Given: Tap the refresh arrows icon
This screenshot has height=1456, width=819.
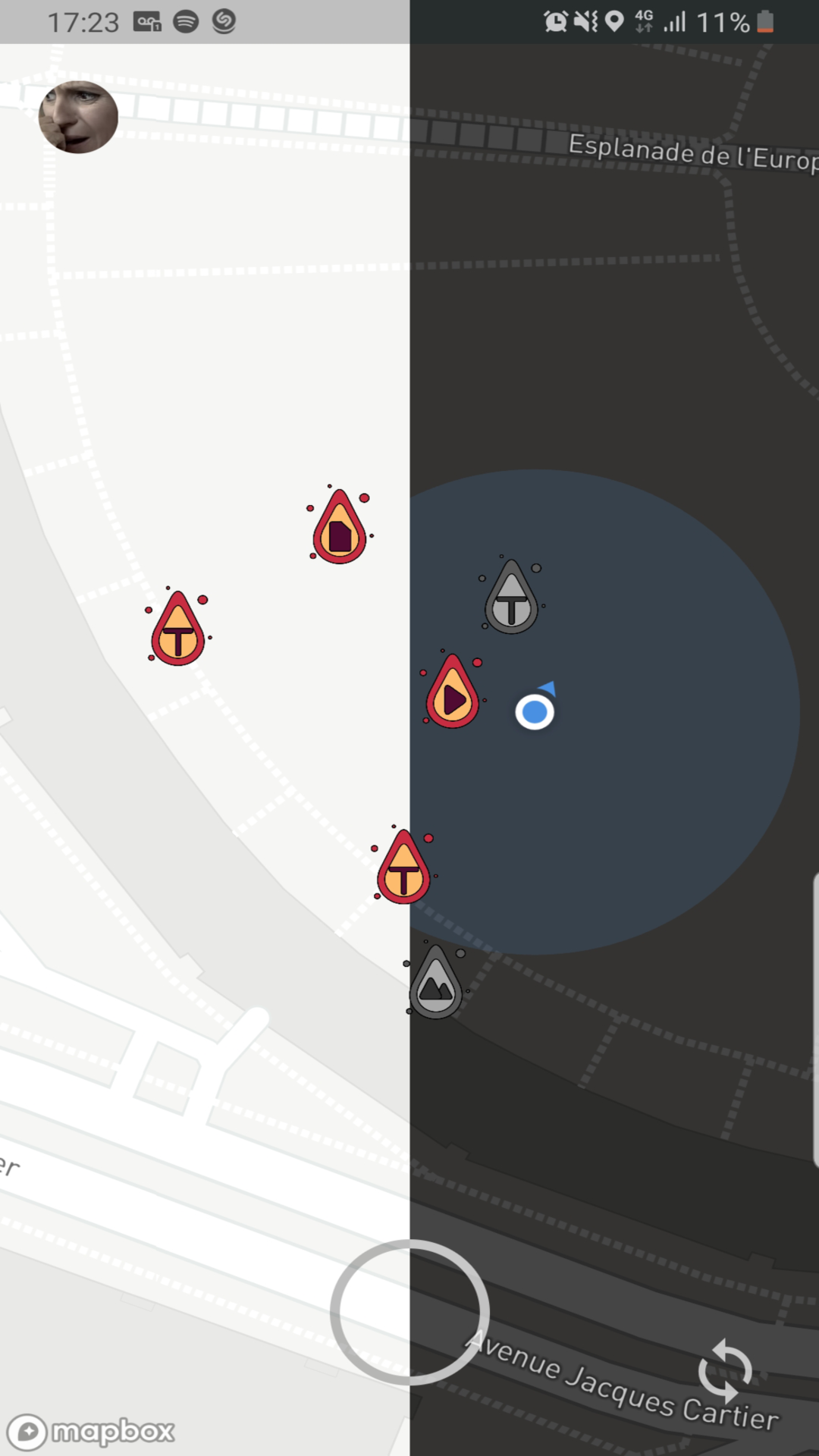Looking at the screenshot, I should point(725,1370).
